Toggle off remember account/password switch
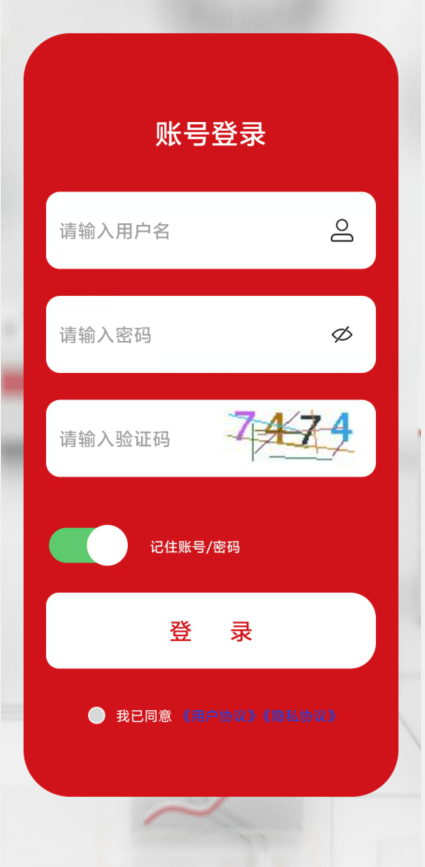This screenshot has width=425, height=867. click(88, 545)
